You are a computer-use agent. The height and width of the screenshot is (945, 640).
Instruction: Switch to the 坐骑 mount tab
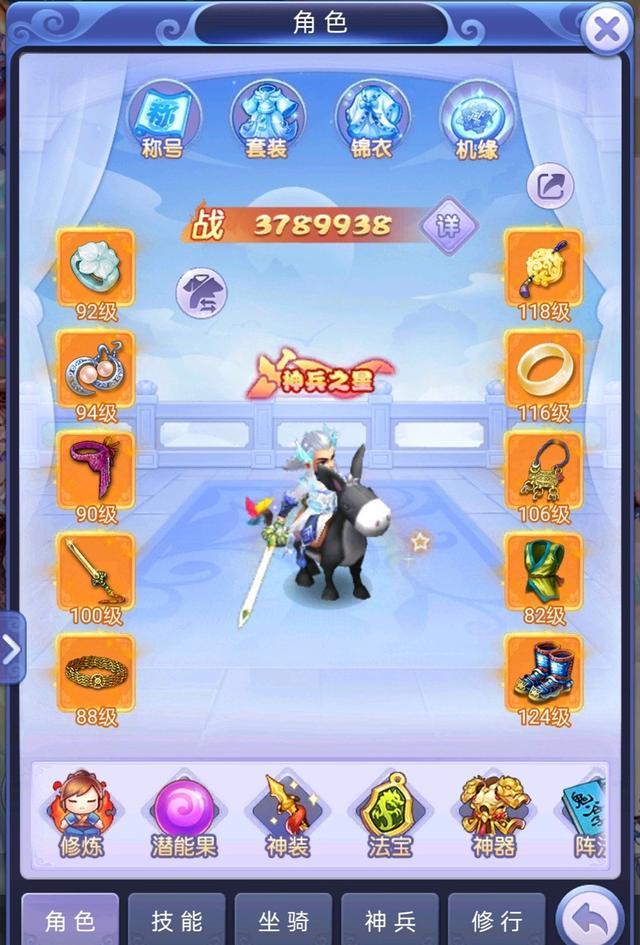point(283,922)
